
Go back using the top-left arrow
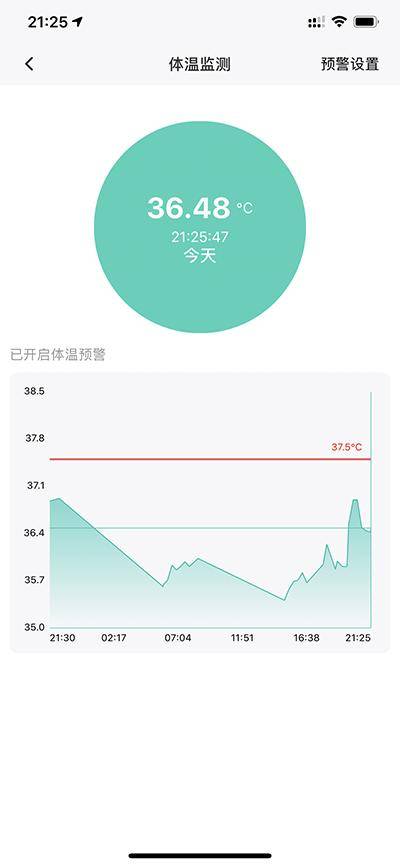(x=29, y=64)
